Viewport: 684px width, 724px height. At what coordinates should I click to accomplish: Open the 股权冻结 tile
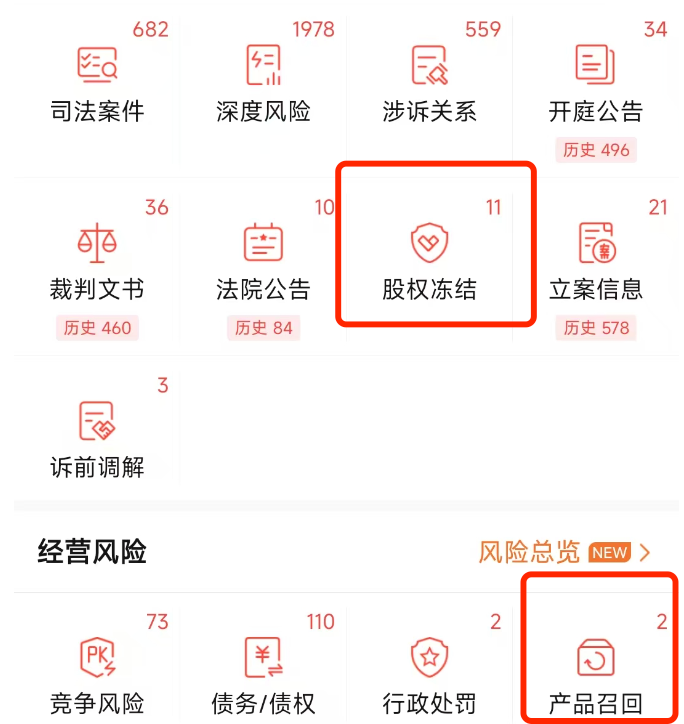(x=430, y=262)
